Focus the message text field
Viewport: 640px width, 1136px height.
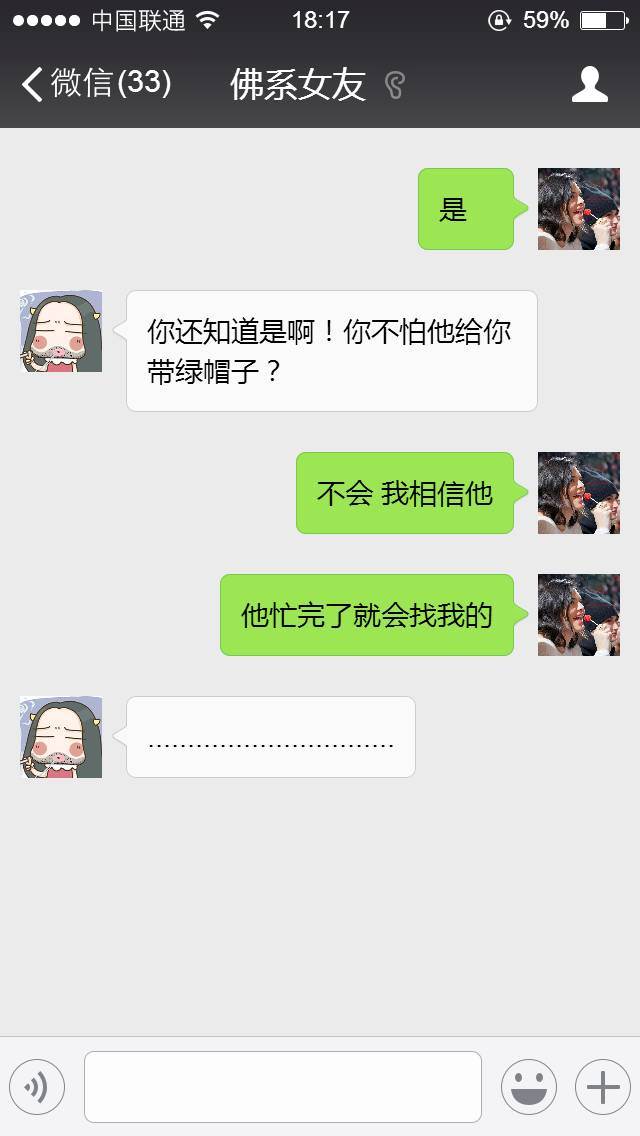(282, 1086)
